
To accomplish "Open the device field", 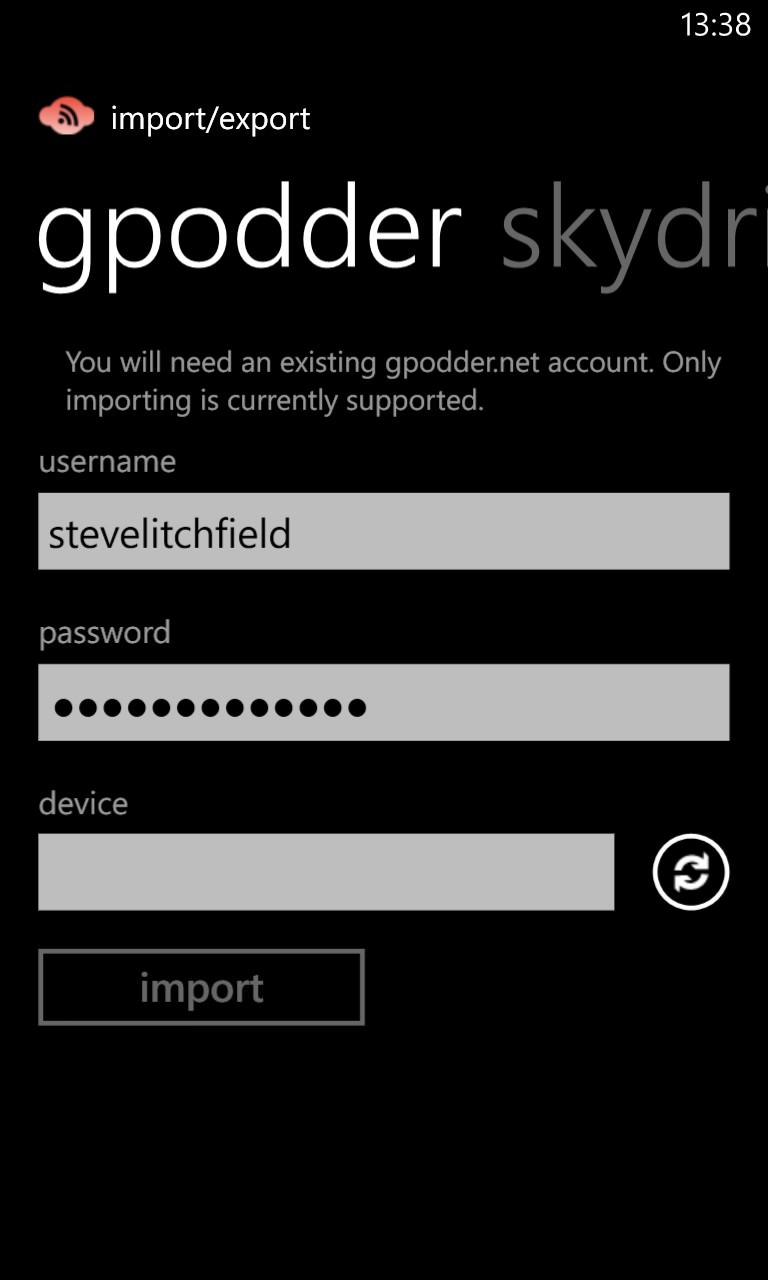I will point(326,872).
